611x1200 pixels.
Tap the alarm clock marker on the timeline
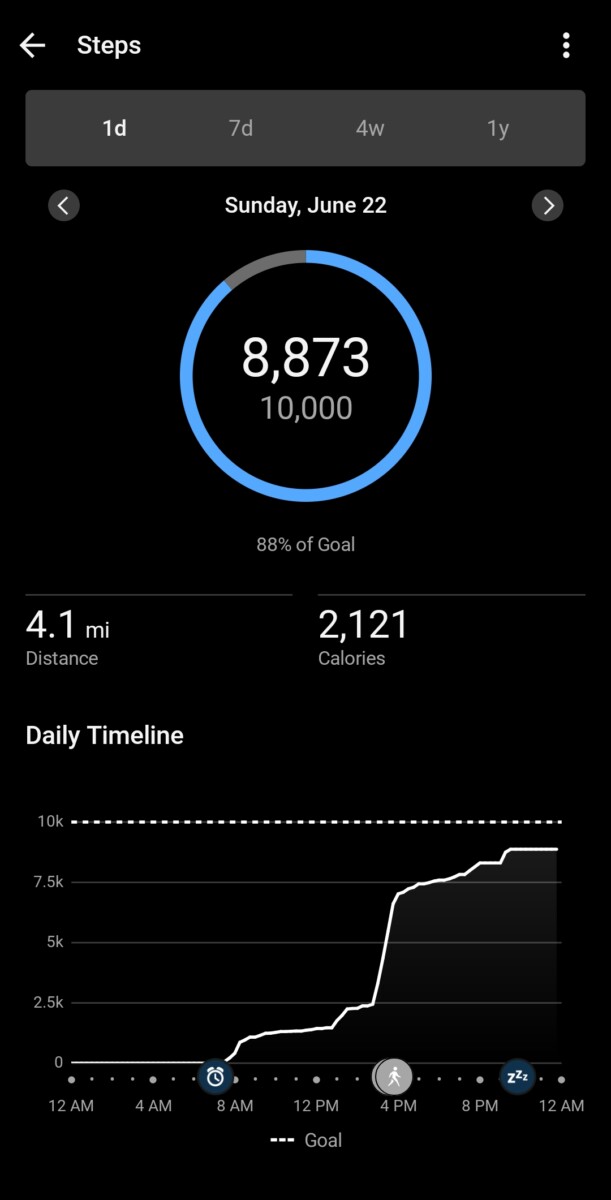(215, 1077)
